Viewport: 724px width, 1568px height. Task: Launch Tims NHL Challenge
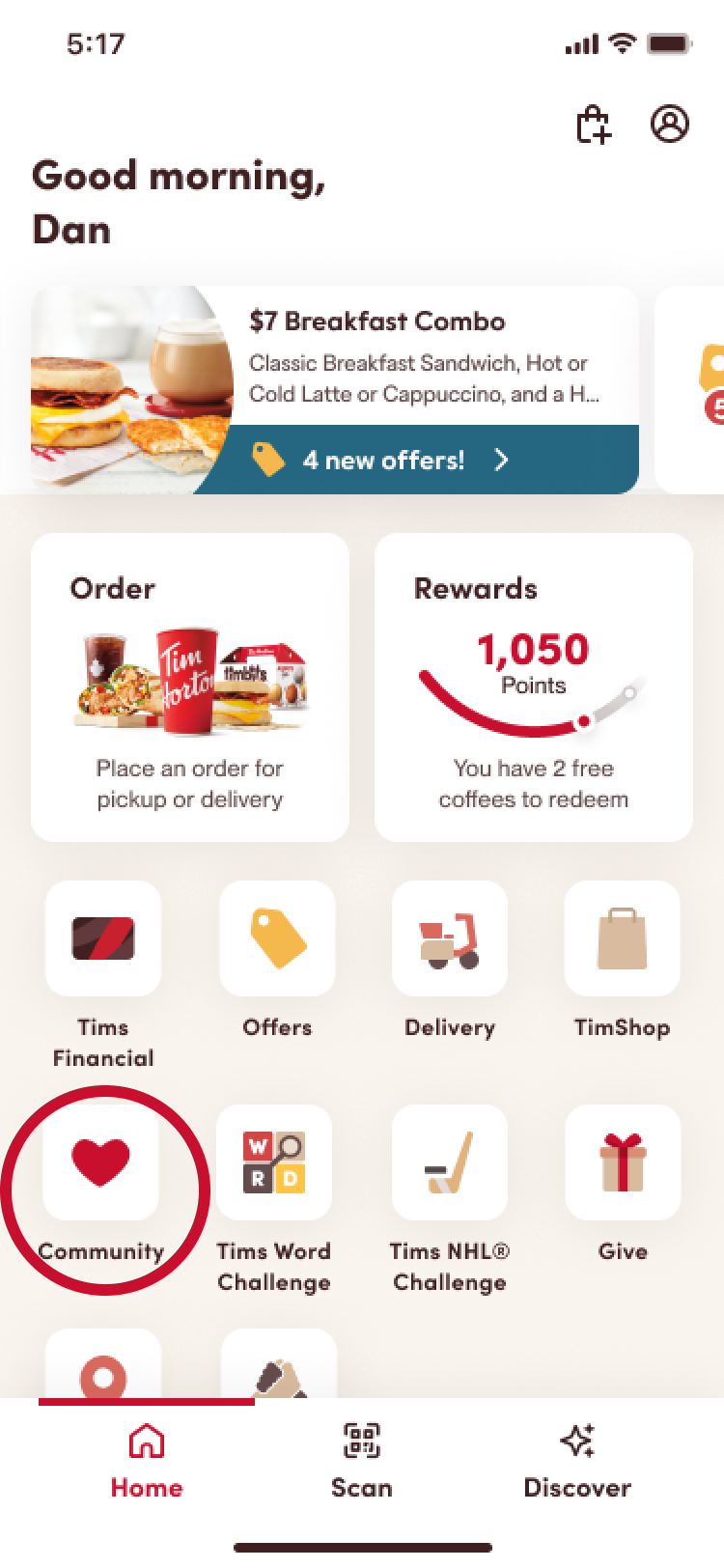(450, 1199)
